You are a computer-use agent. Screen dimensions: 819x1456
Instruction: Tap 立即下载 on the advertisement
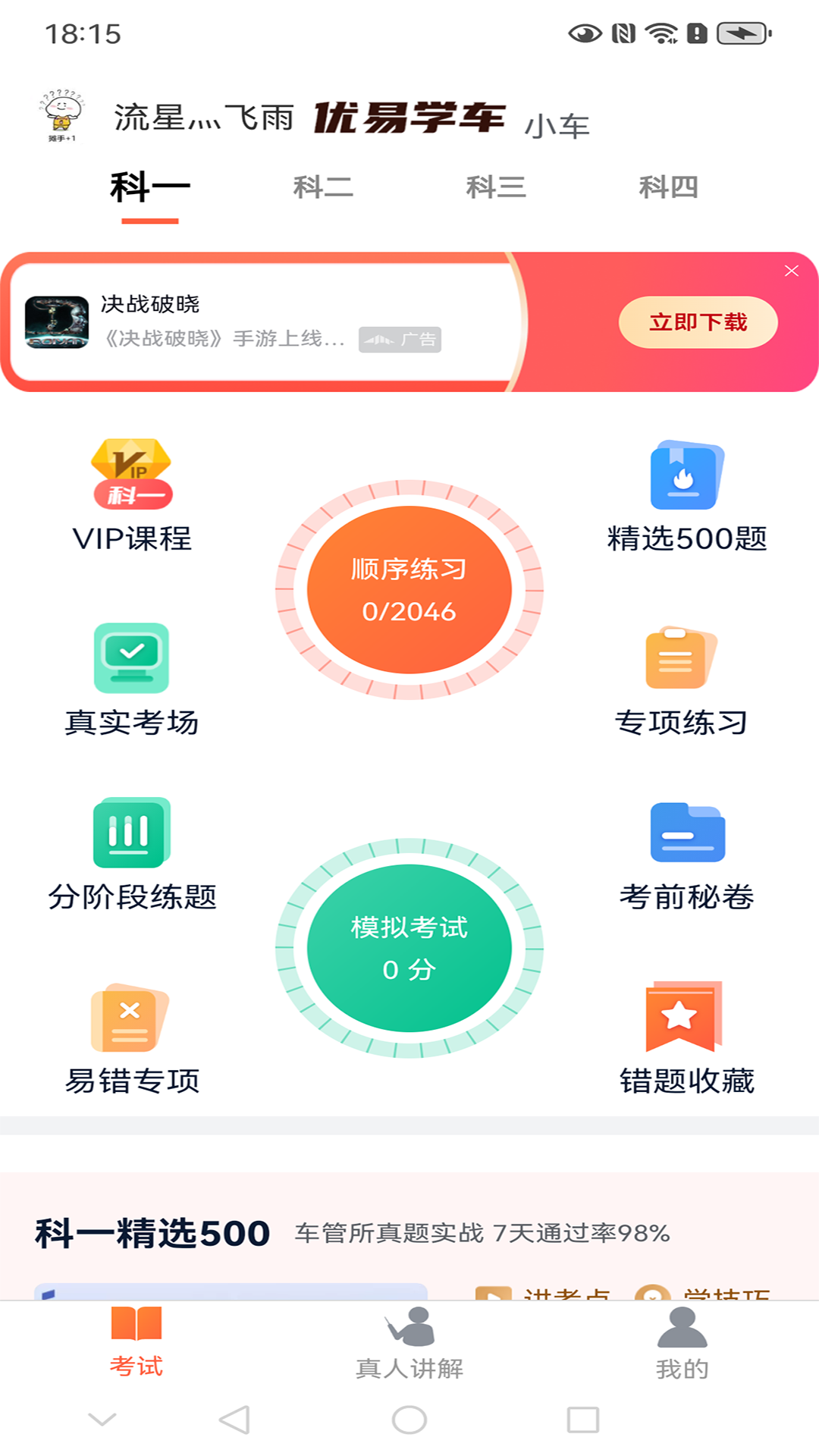point(698,322)
